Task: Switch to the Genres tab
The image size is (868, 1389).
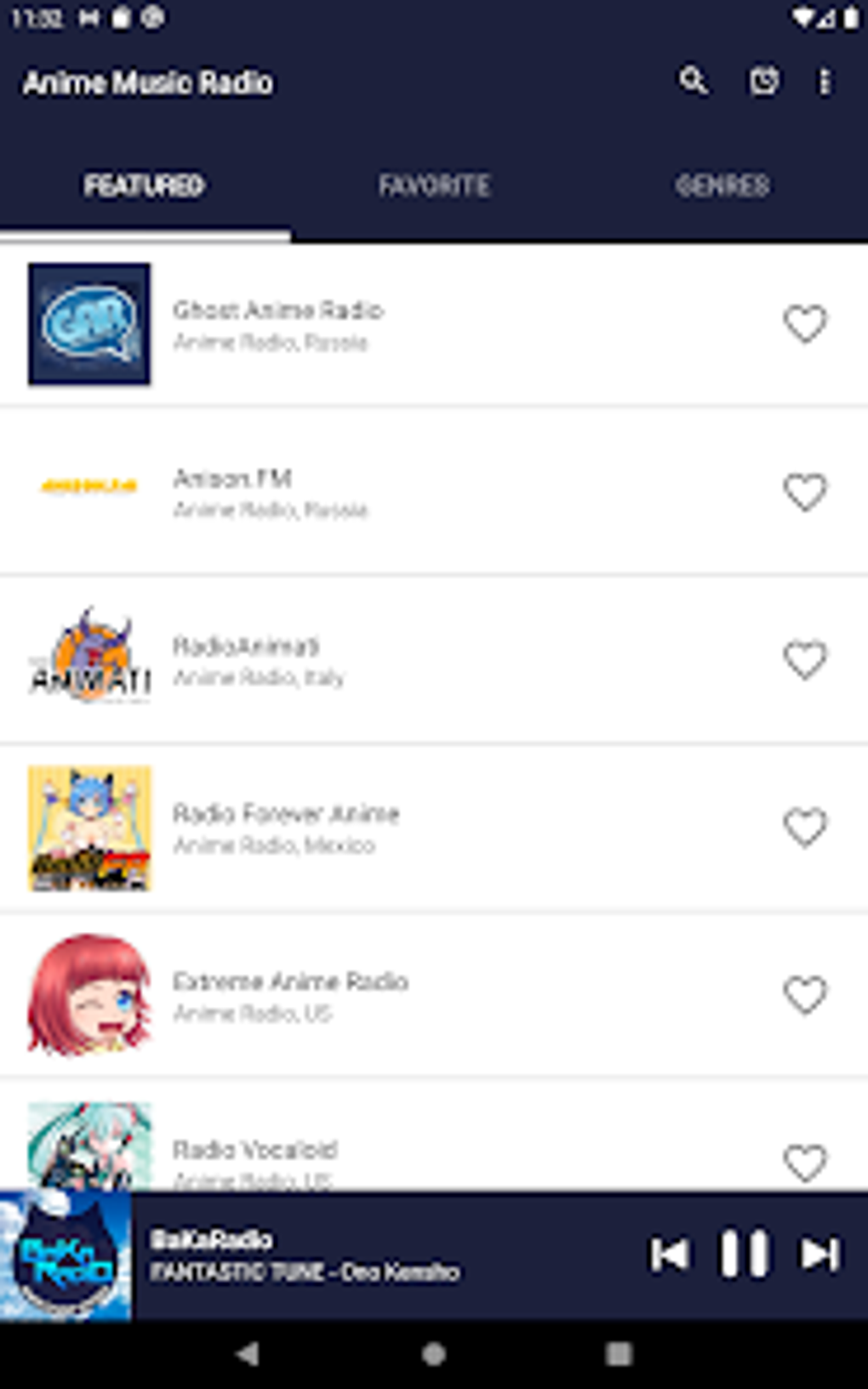Action: click(x=722, y=186)
